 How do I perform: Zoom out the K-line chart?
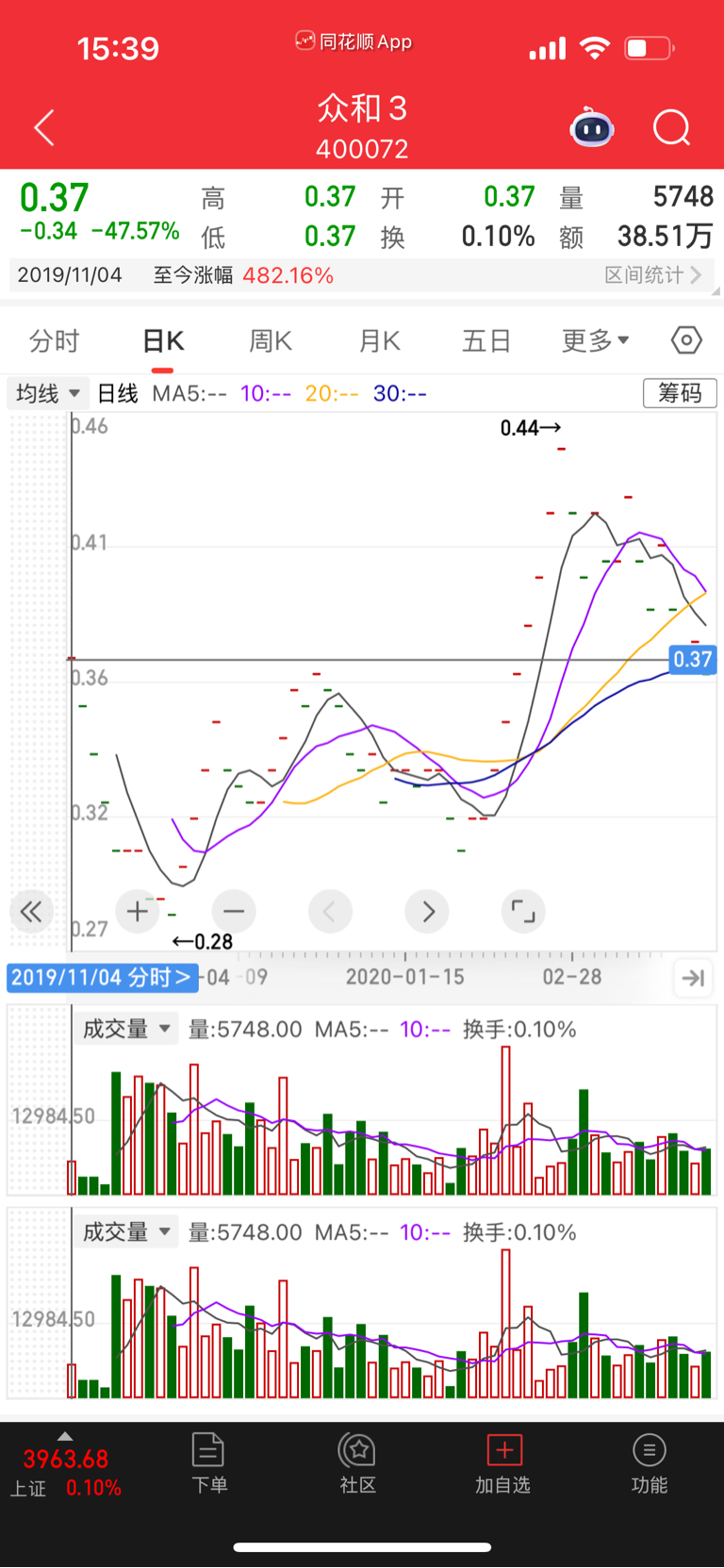[234, 912]
